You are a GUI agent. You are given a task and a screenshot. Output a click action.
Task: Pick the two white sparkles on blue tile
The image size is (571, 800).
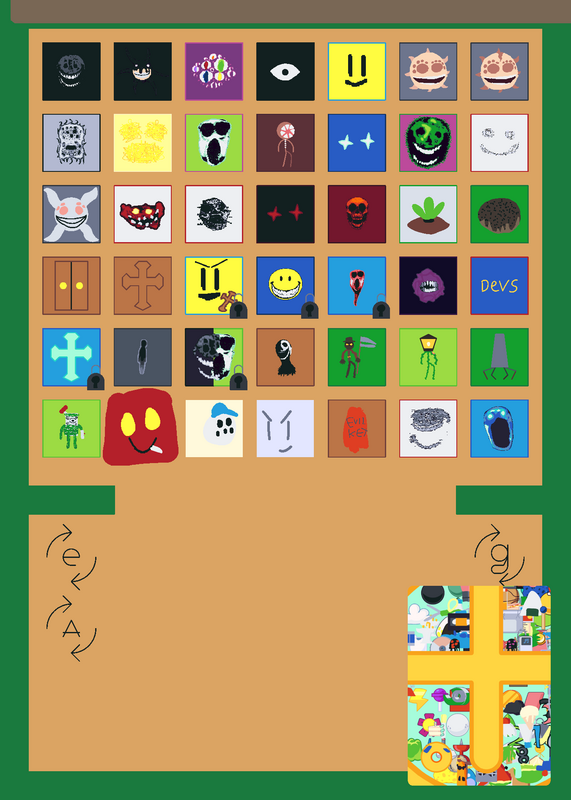tap(357, 143)
